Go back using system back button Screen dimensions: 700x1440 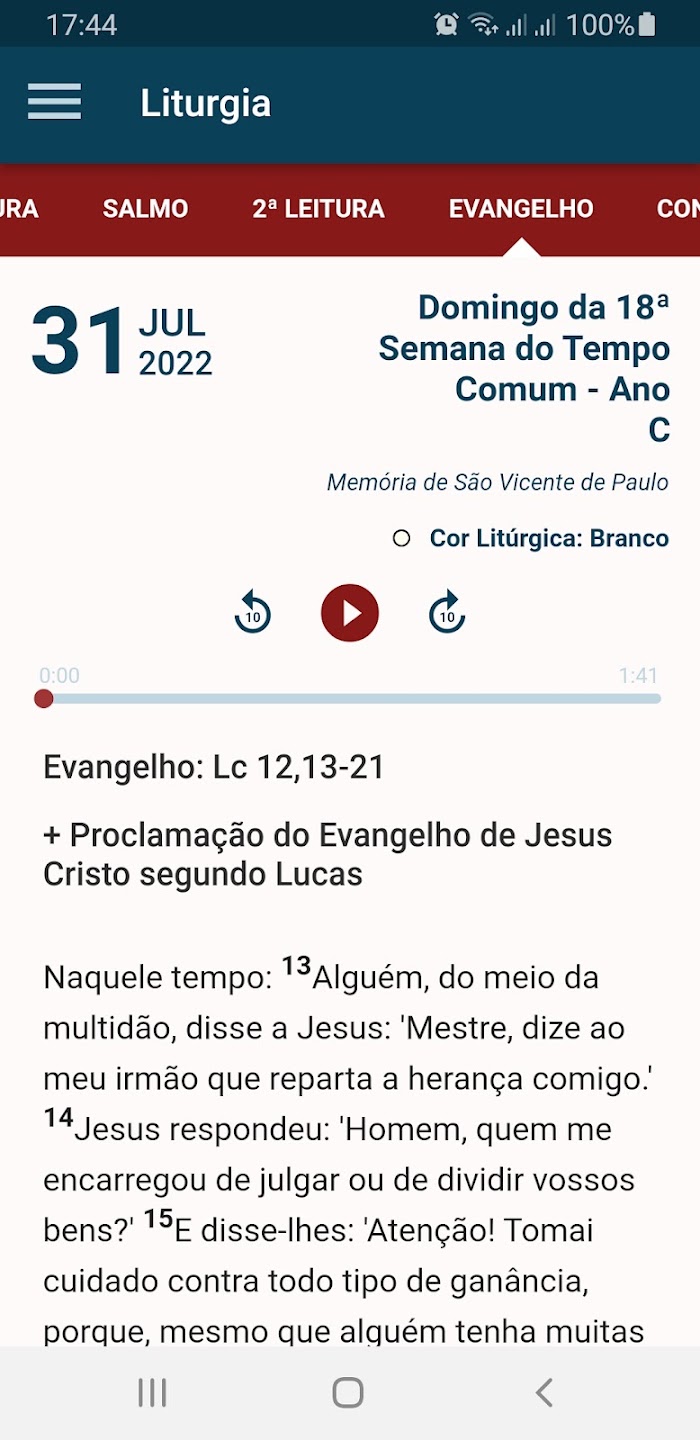pos(544,1392)
